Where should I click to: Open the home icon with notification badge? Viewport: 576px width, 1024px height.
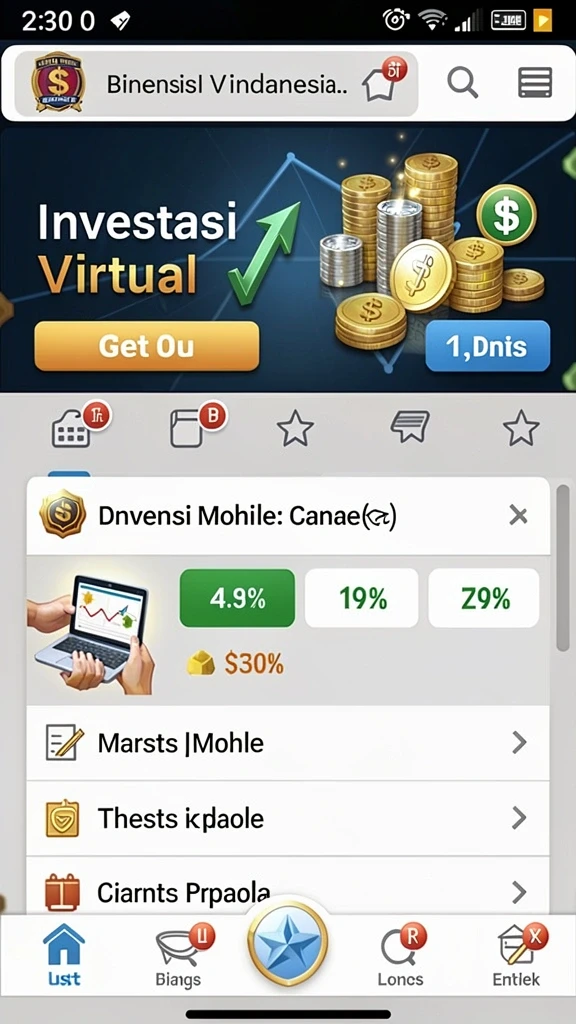[x=384, y=80]
